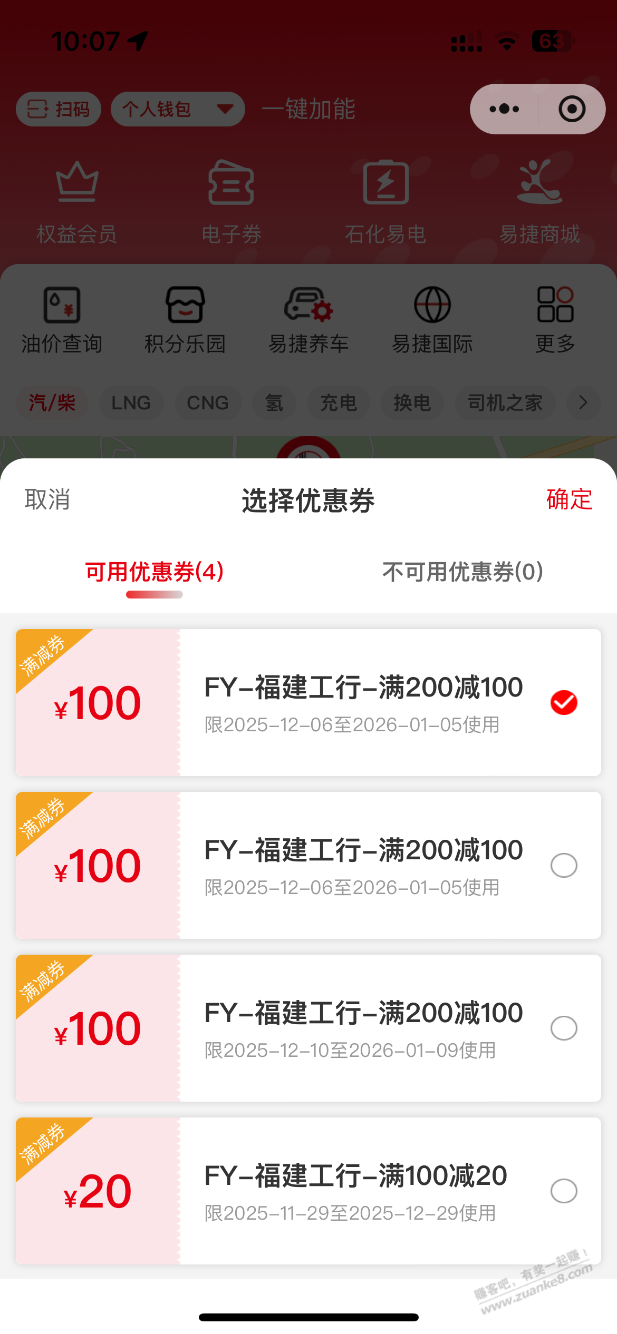This screenshot has height=1334, width=617.
Task: Open the mini program three-dot menu
Action: tap(504, 110)
